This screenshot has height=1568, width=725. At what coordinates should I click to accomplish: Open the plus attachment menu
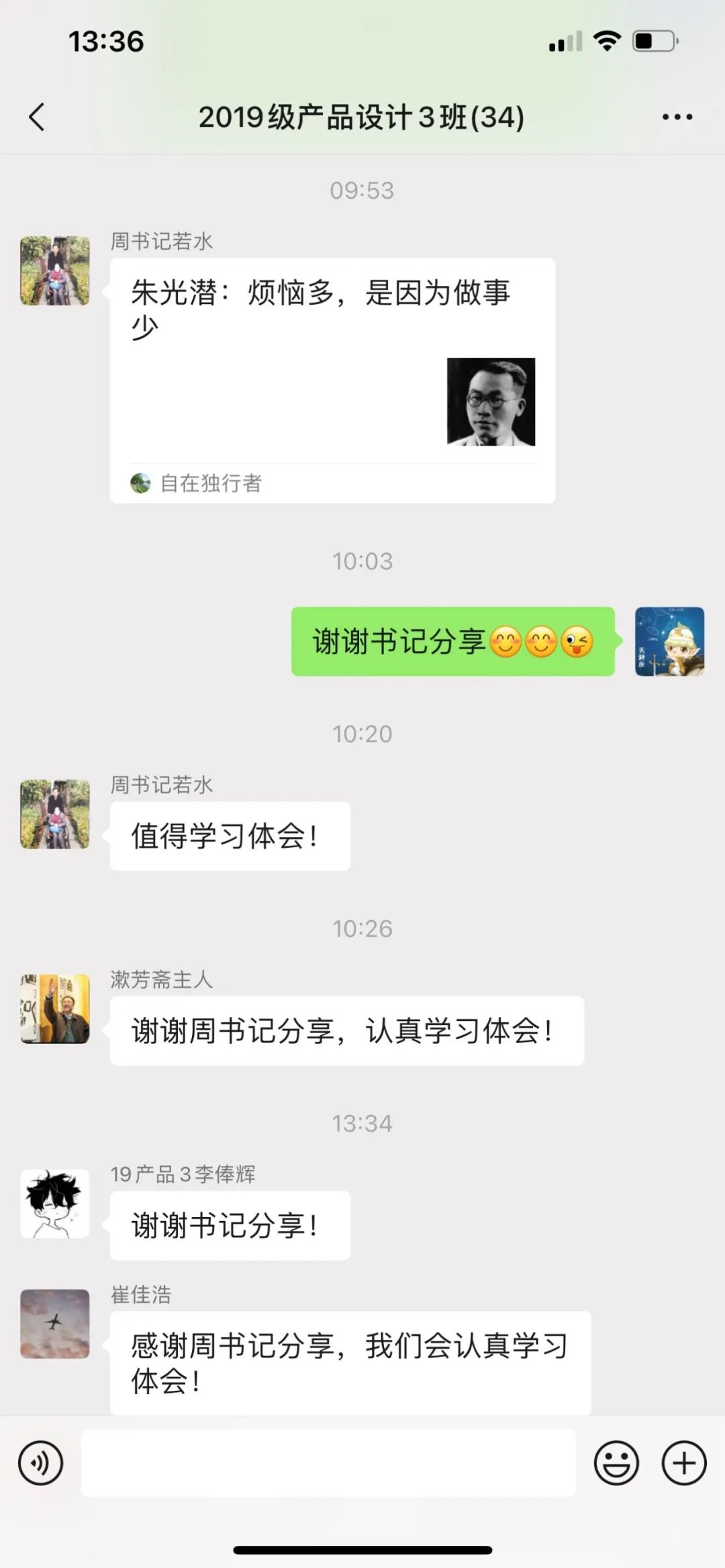click(684, 1463)
